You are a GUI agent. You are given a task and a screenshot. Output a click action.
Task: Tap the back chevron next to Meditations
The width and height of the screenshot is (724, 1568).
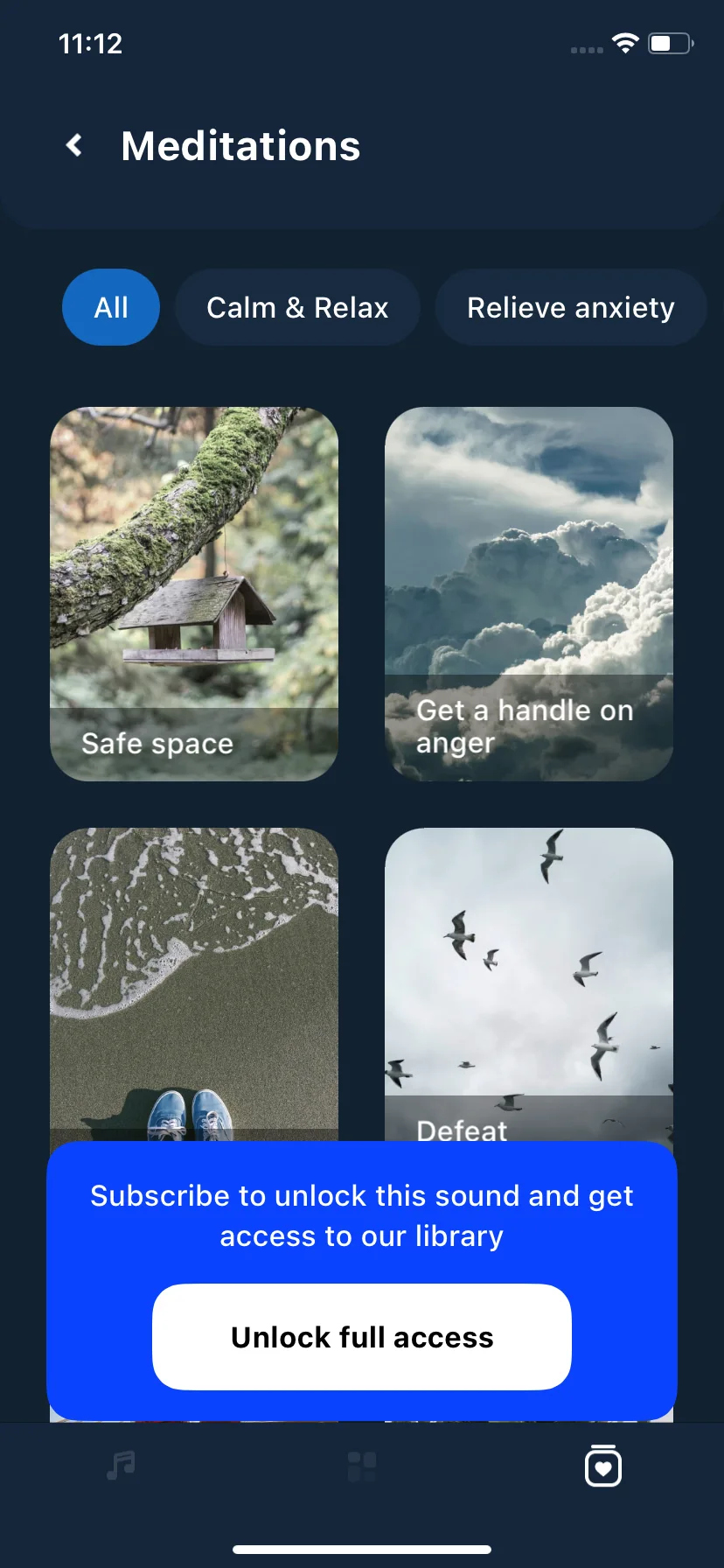pyautogui.click(x=74, y=145)
